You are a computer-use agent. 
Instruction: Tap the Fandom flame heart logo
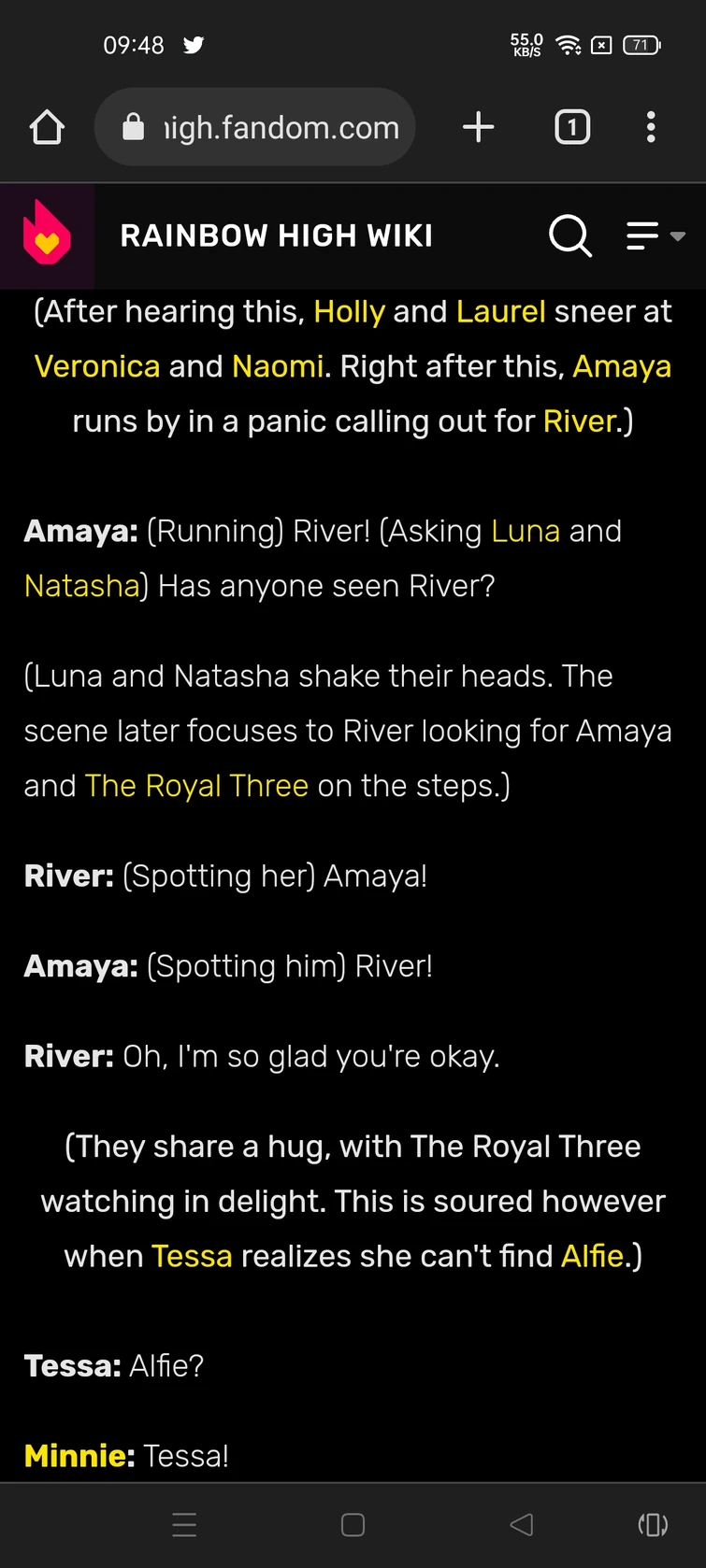pos(47,235)
